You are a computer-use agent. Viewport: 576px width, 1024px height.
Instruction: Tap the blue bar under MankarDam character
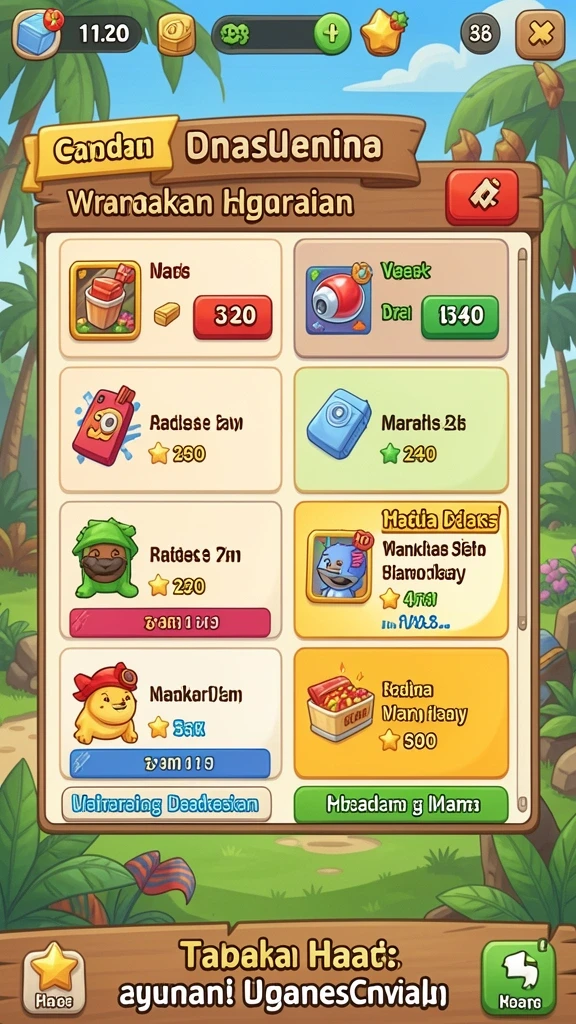(170, 762)
